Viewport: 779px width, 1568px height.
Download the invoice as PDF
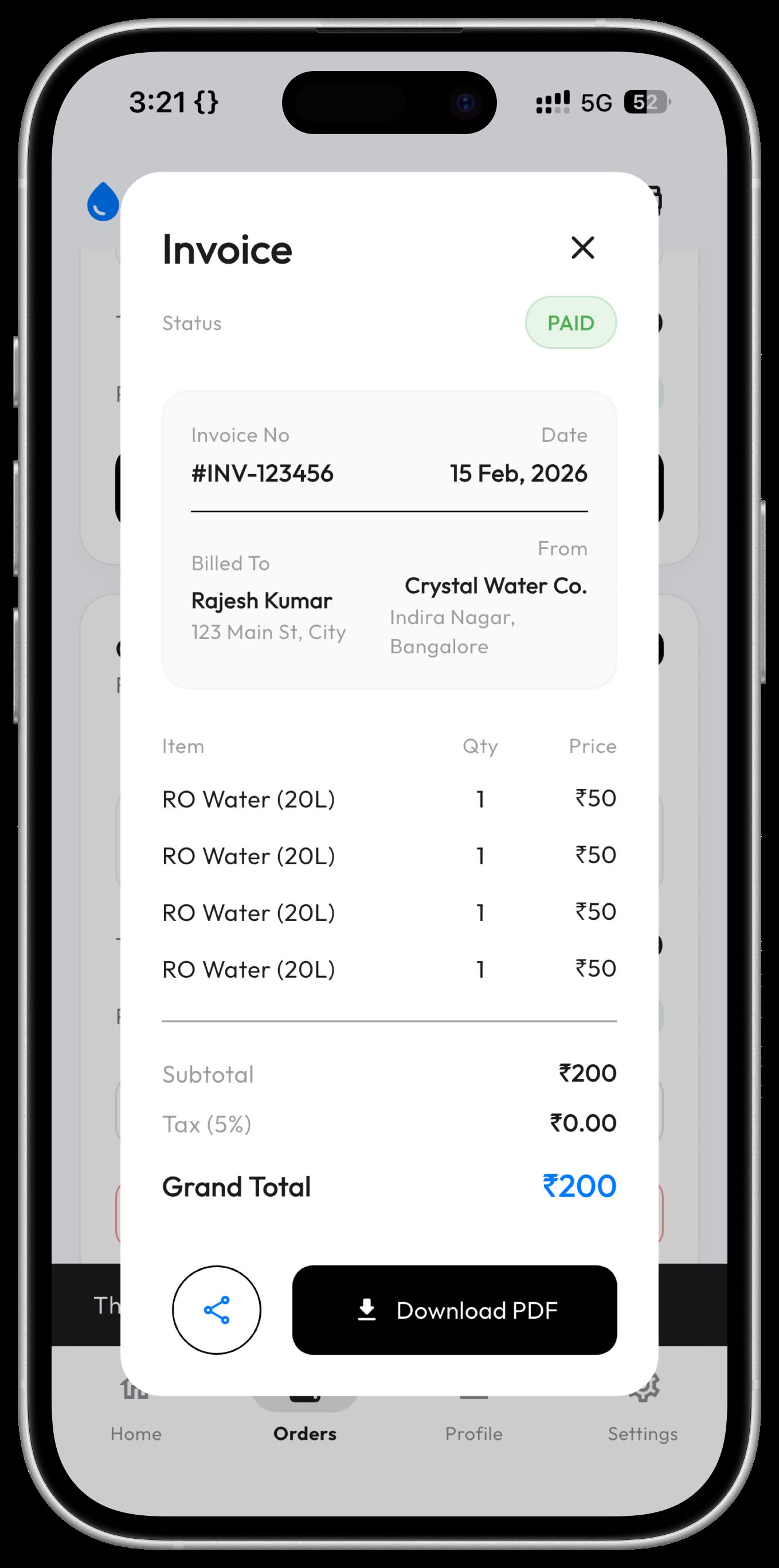(x=455, y=1310)
